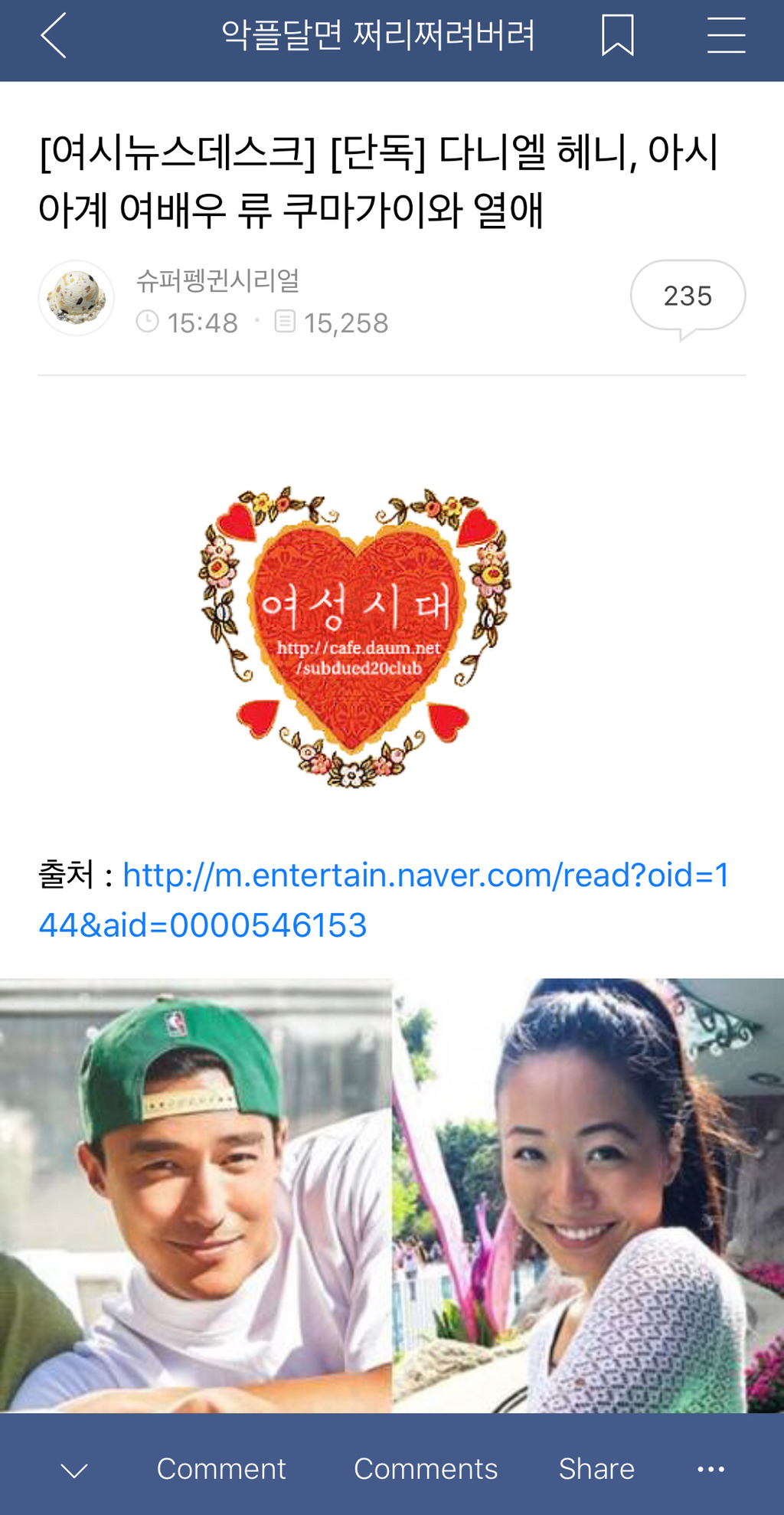The image size is (784, 1515).
Task: Open the hamburger menu
Action: tap(726, 35)
